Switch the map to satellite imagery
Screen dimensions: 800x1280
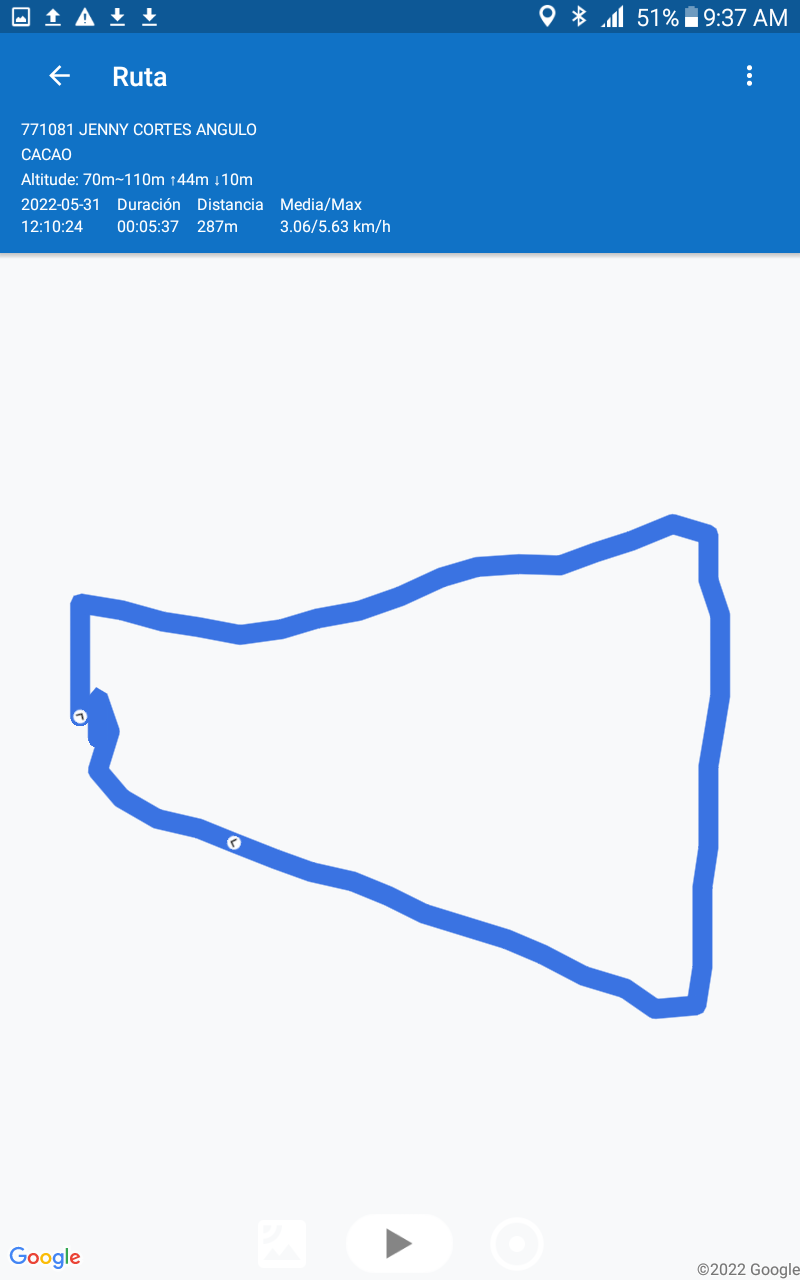(x=282, y=1244)
